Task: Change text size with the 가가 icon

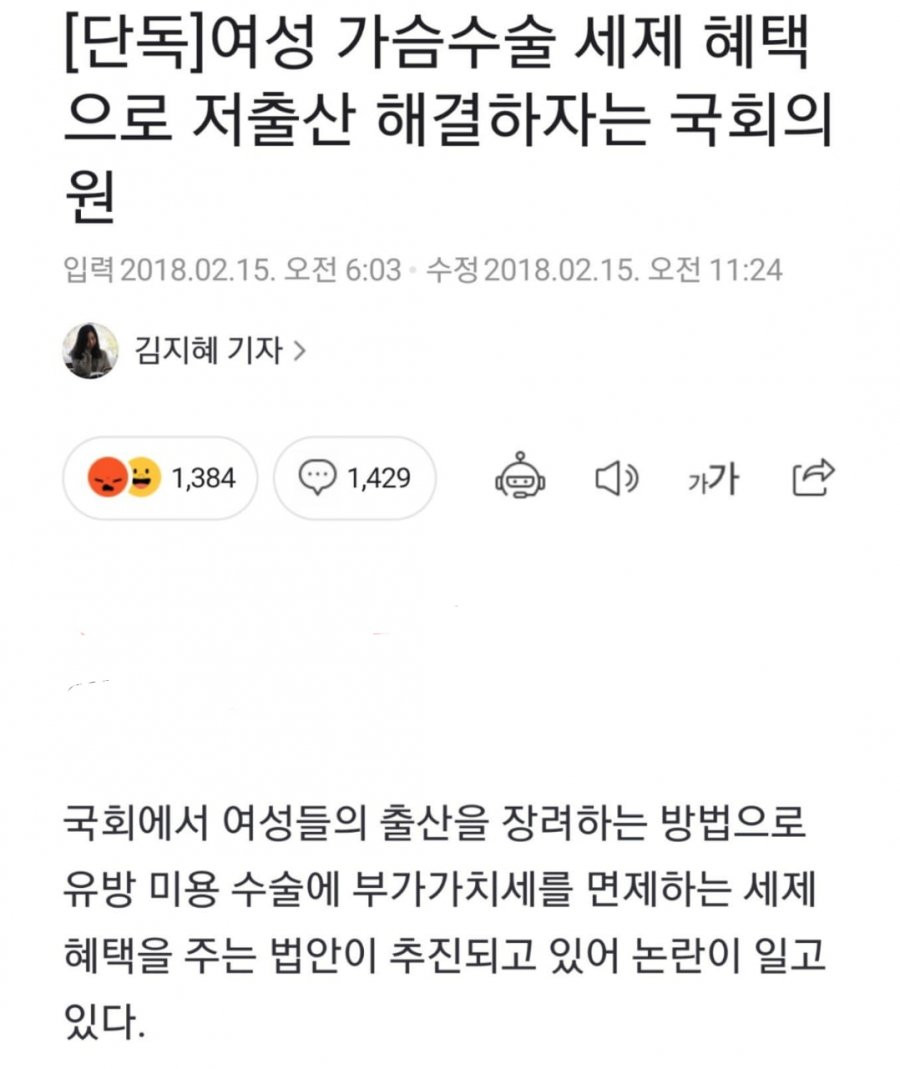Action: pyautogui.click(x=713, y=479)
